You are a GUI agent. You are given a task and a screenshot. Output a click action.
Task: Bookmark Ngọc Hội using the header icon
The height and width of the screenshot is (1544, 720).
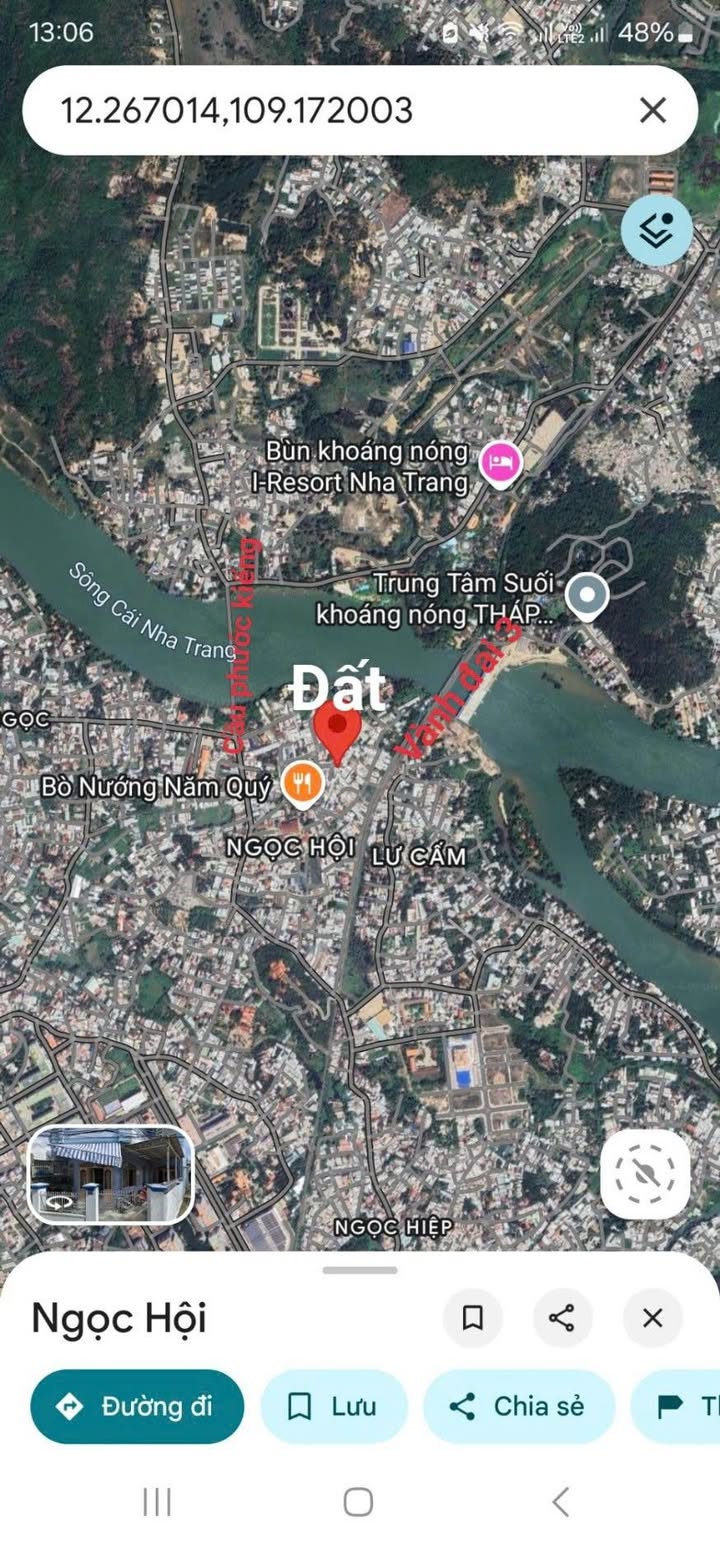(473, 1318)
